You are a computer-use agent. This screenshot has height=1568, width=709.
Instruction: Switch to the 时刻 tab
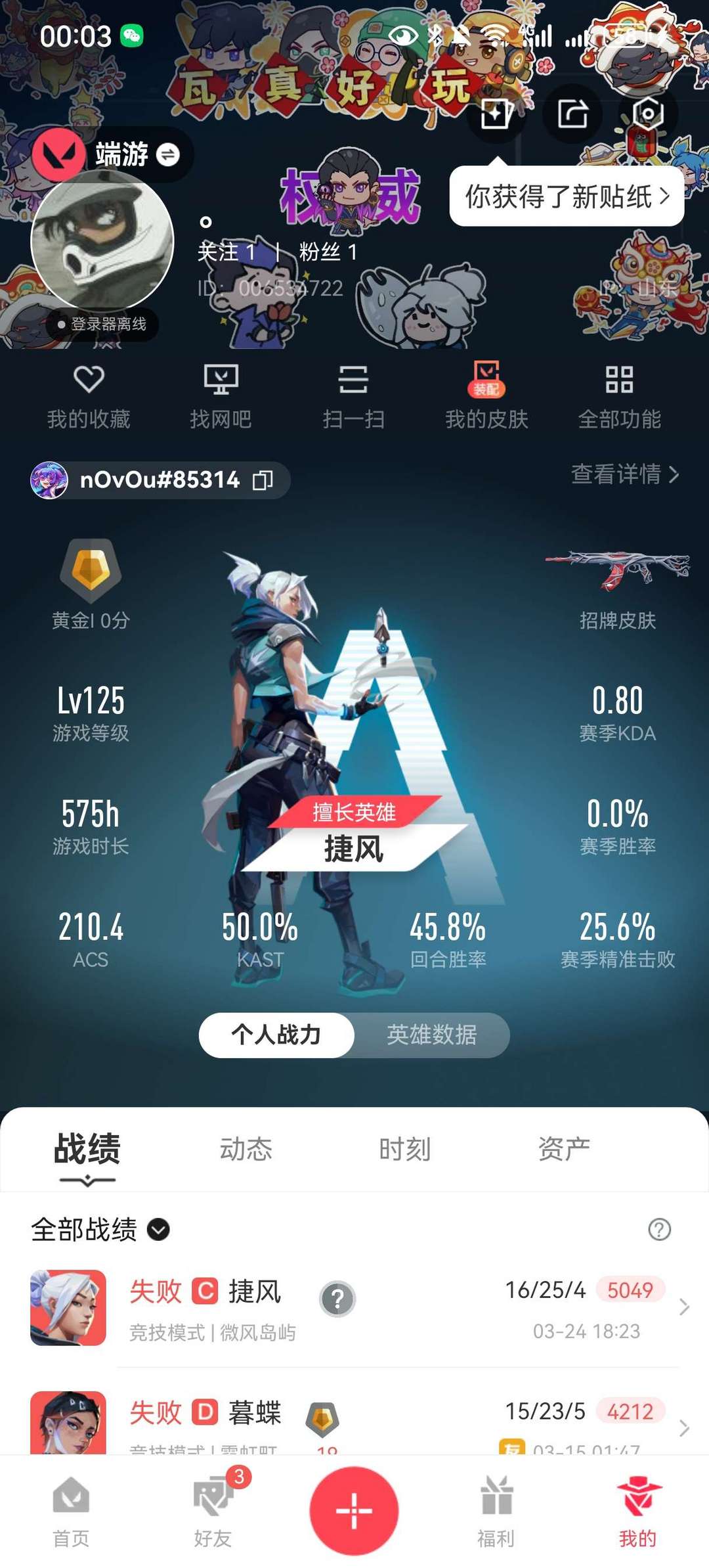(x=404, y=1149)
